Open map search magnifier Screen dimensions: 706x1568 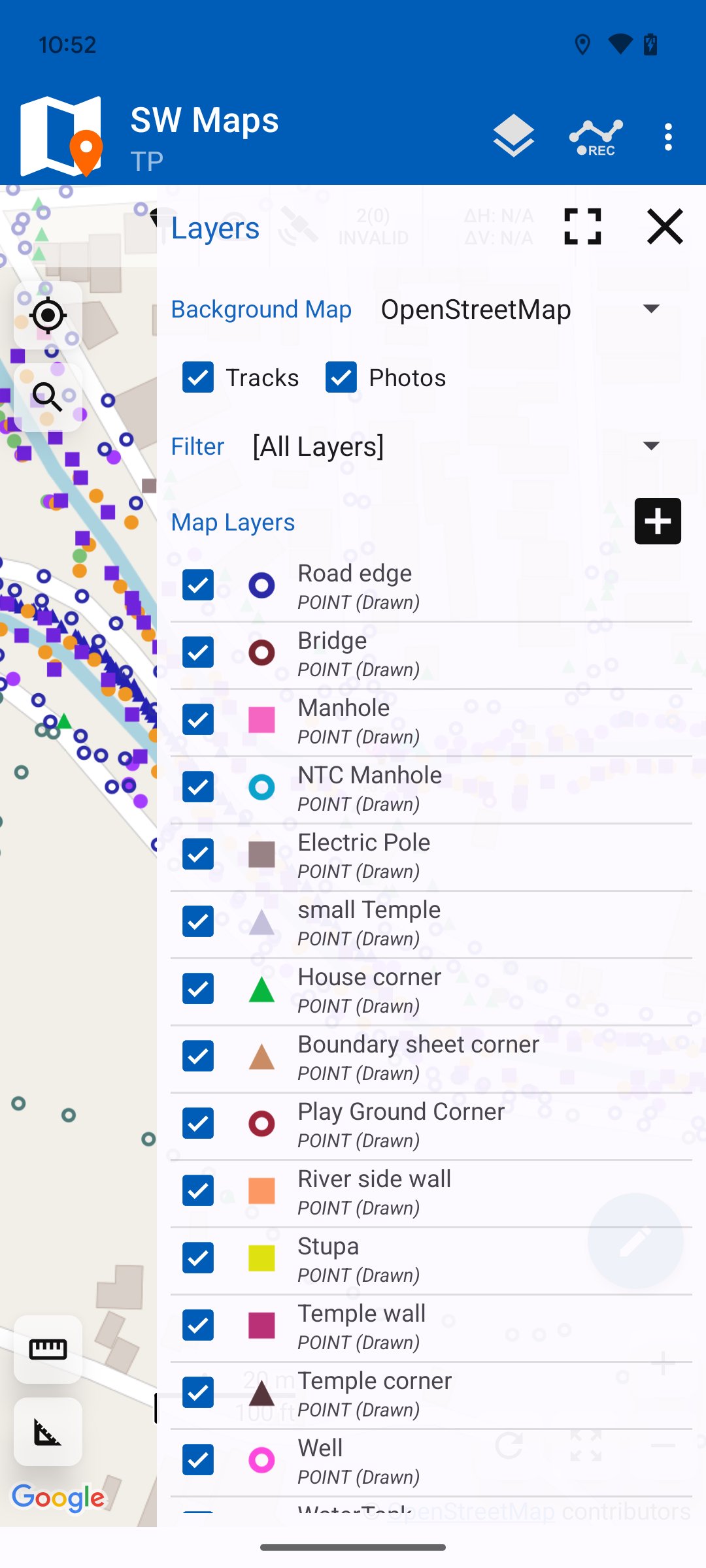(48, 397)
